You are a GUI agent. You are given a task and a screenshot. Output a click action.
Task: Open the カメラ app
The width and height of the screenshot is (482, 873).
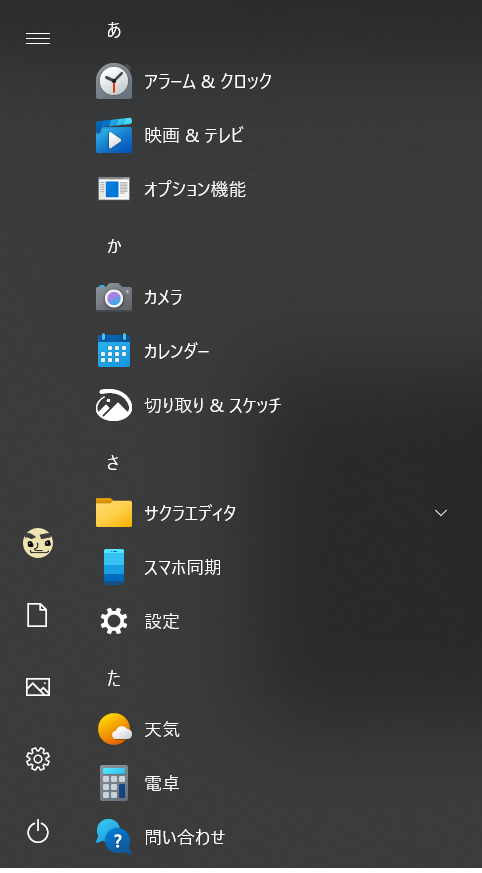273,297
